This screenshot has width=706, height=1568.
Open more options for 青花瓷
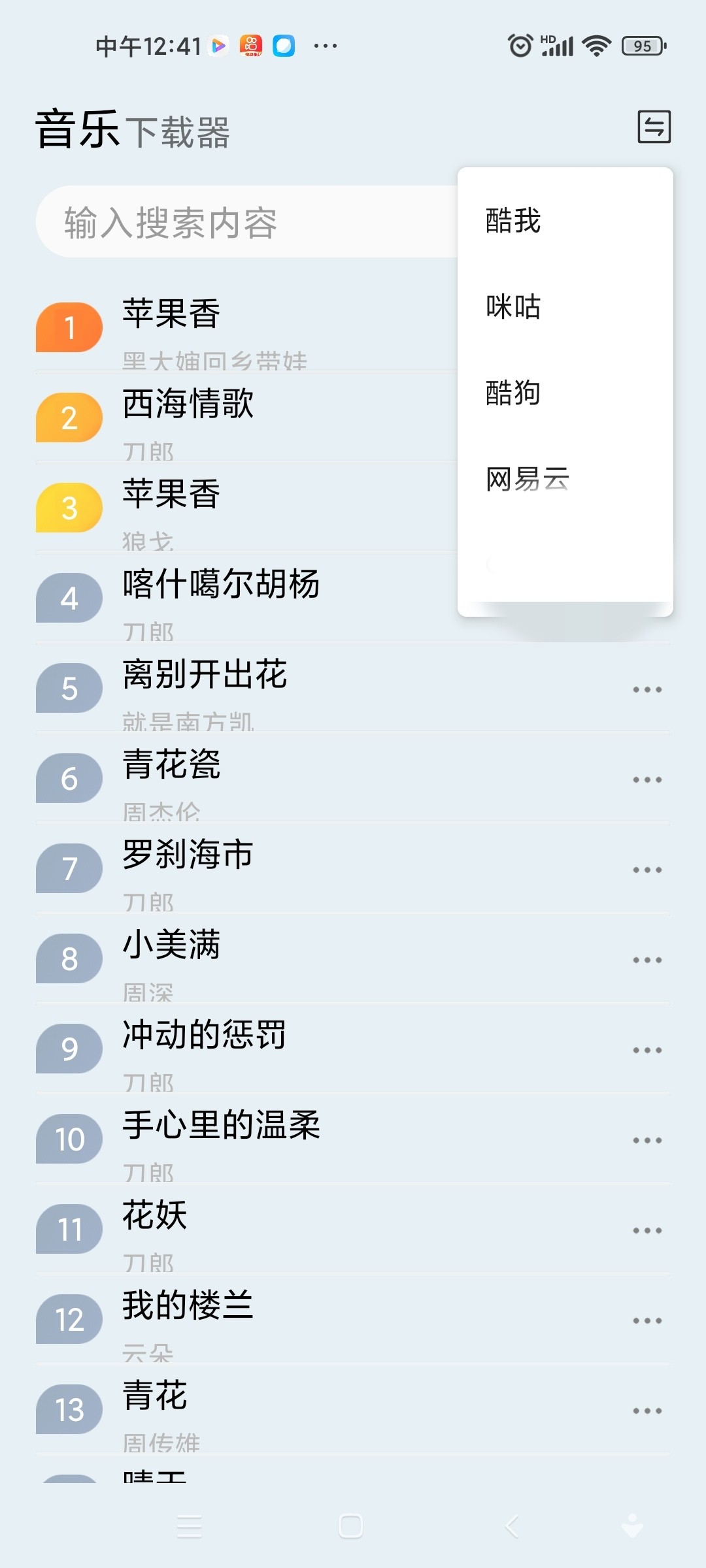pyautogui.click(x=647, y=779)
